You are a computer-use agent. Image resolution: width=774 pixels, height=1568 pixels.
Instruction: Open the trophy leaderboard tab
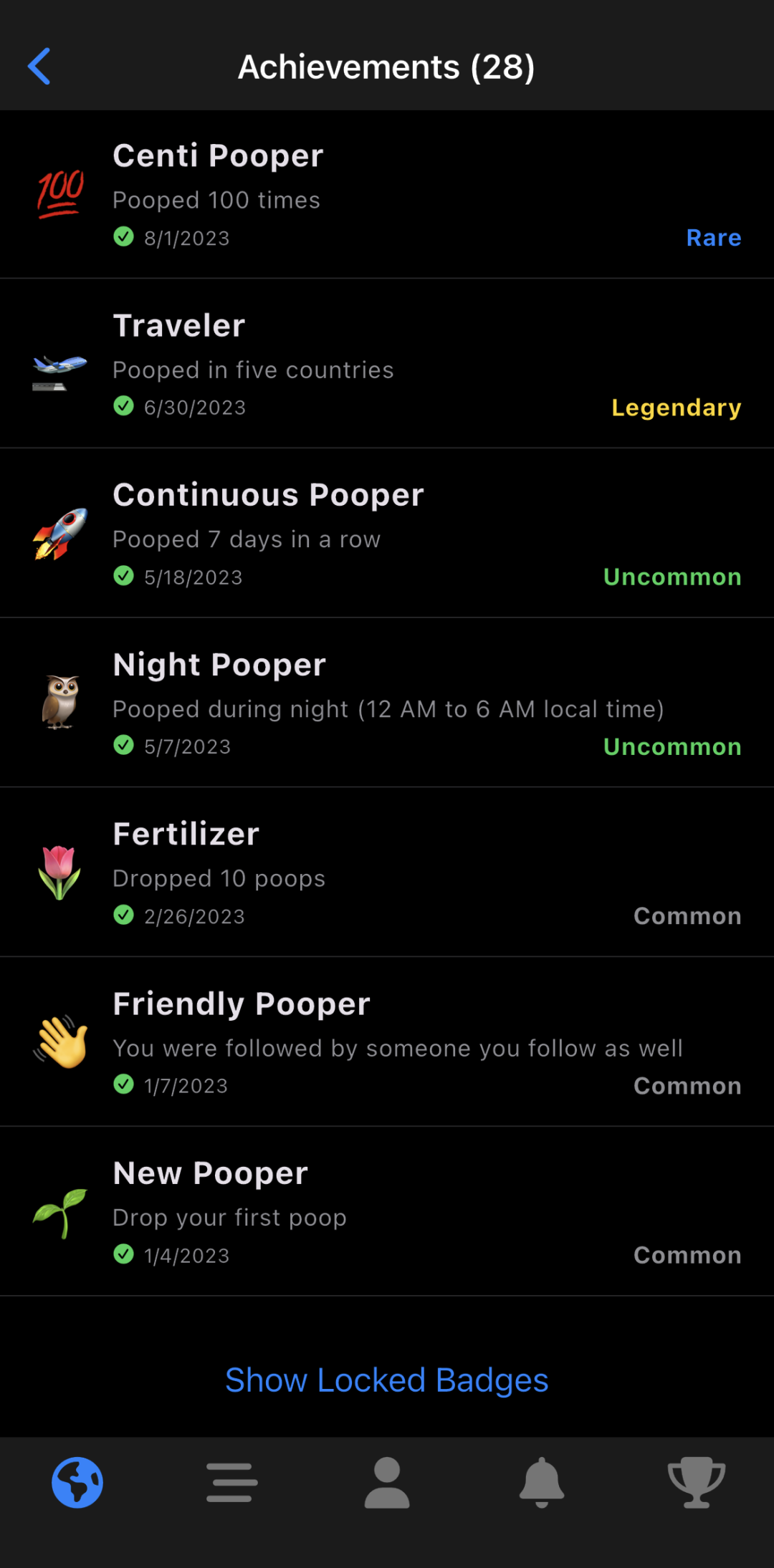pyautogui.click(x=697, y=1482)
